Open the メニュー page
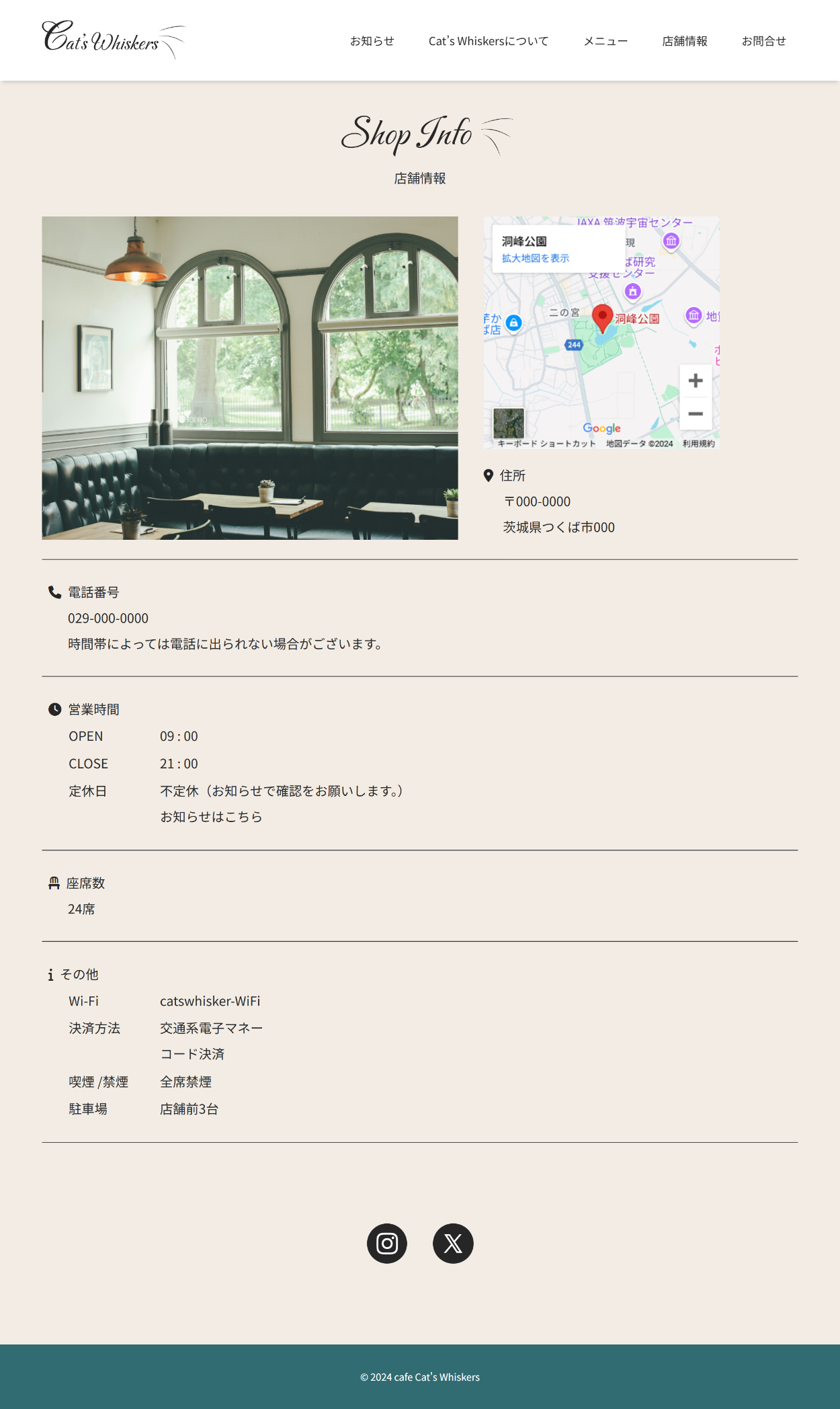 [x=605, y=41]
